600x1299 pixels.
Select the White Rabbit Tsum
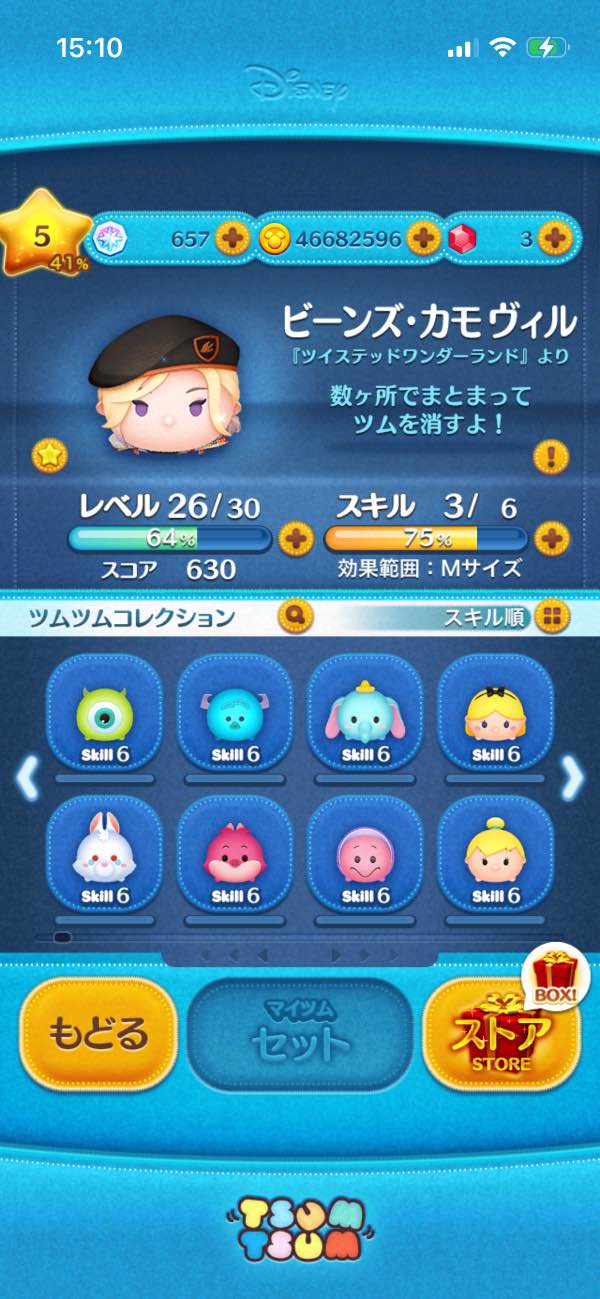coord(104,856)
